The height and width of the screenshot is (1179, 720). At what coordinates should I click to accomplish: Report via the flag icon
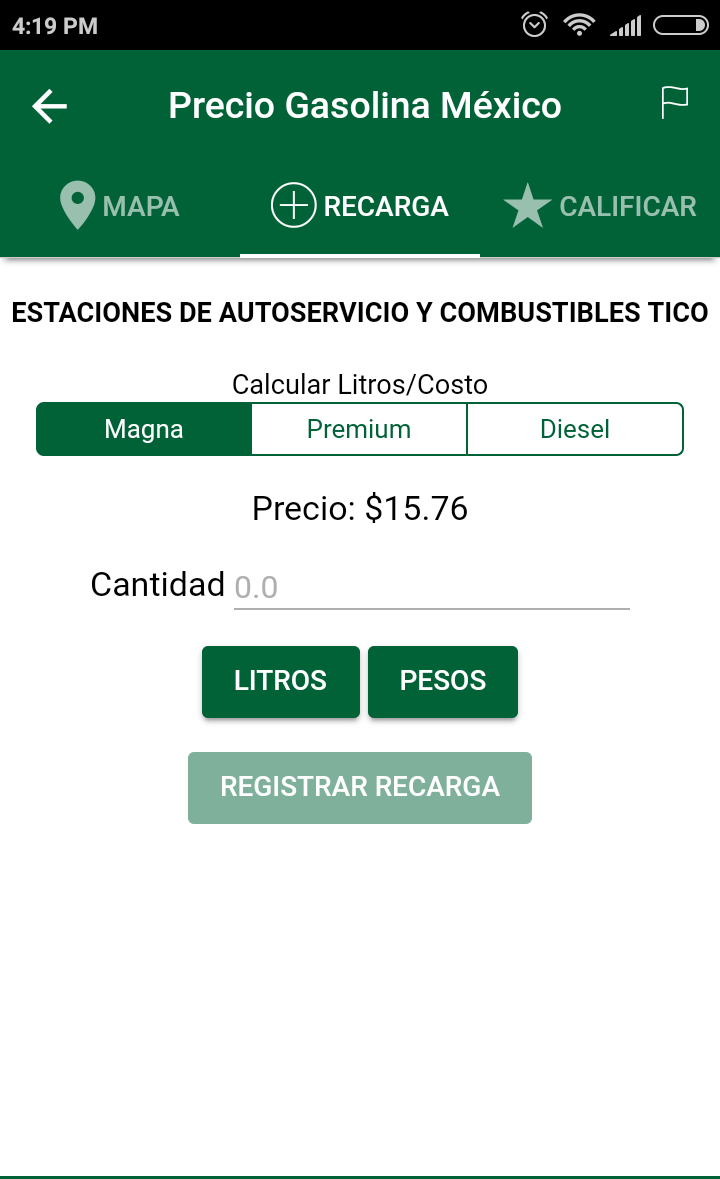pyautogui.click(x=675, y=103)
